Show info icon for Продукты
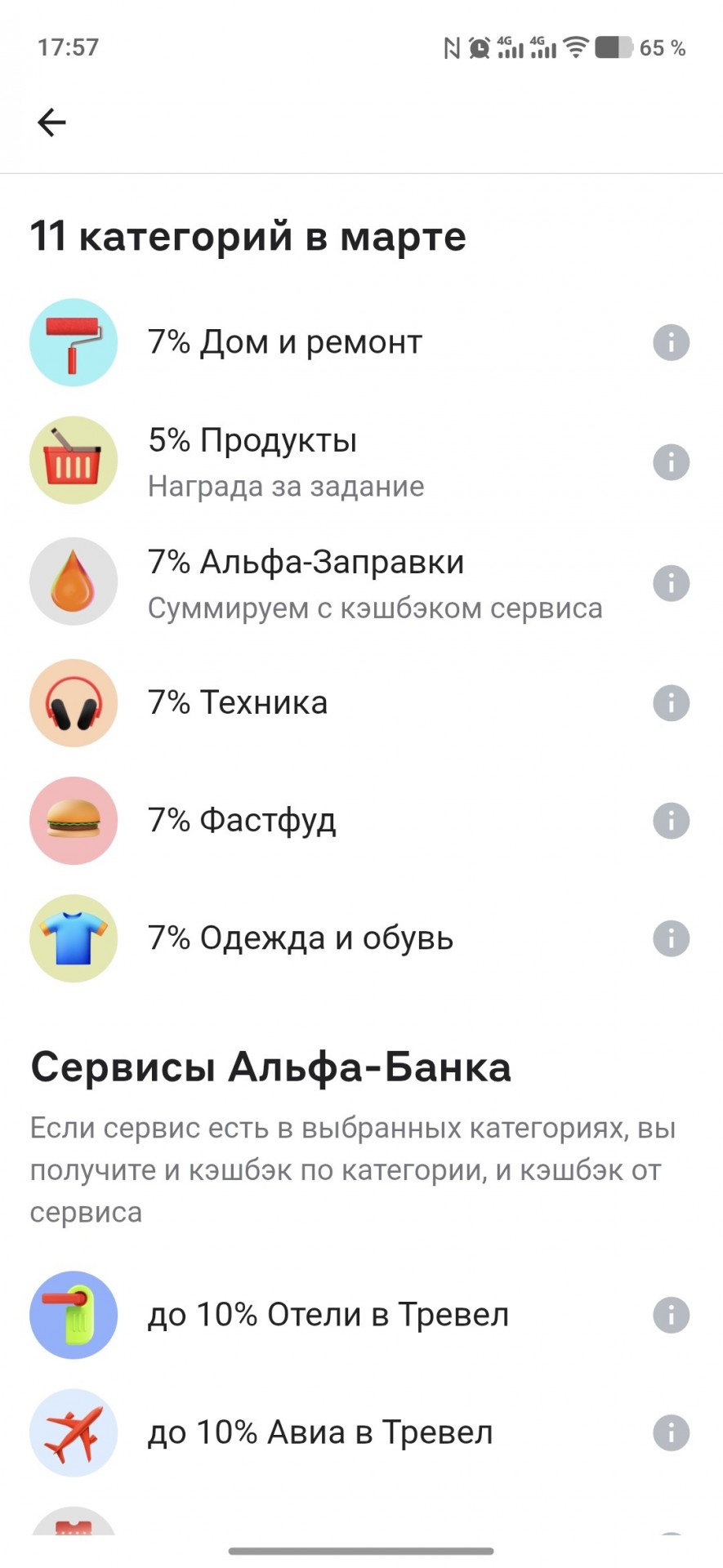723x1568 pixels. tap(671, 462)
